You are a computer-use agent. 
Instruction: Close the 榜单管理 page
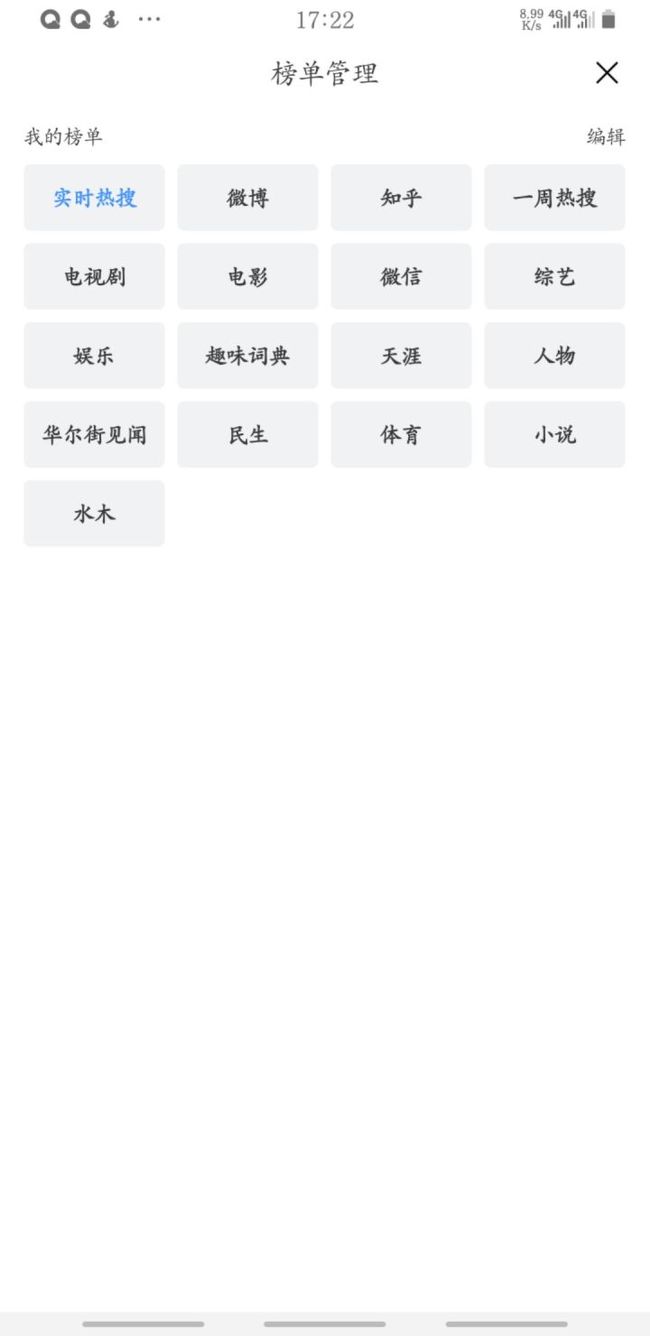[x=606, y=73]
